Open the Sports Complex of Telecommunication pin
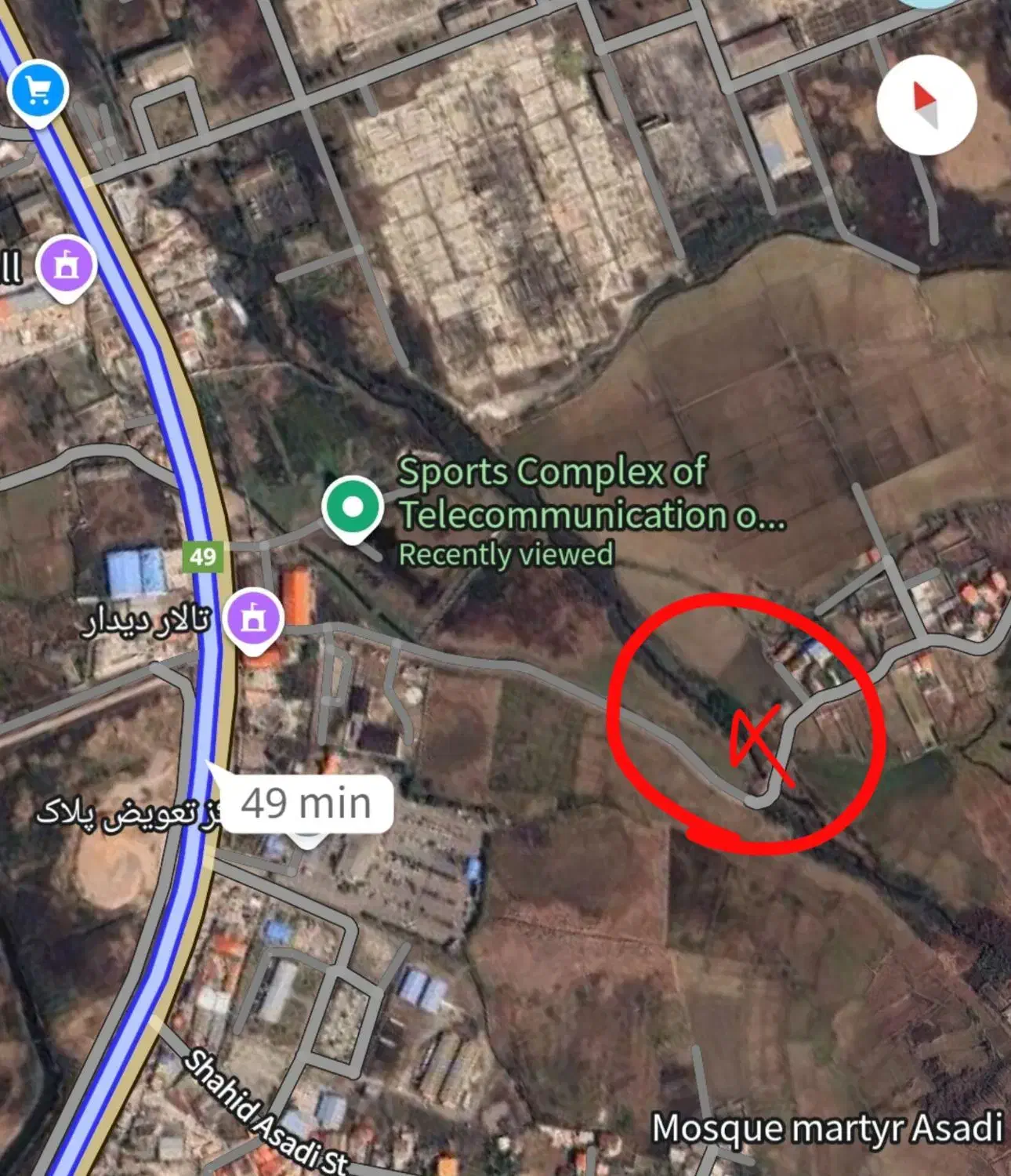 (353, 507)
